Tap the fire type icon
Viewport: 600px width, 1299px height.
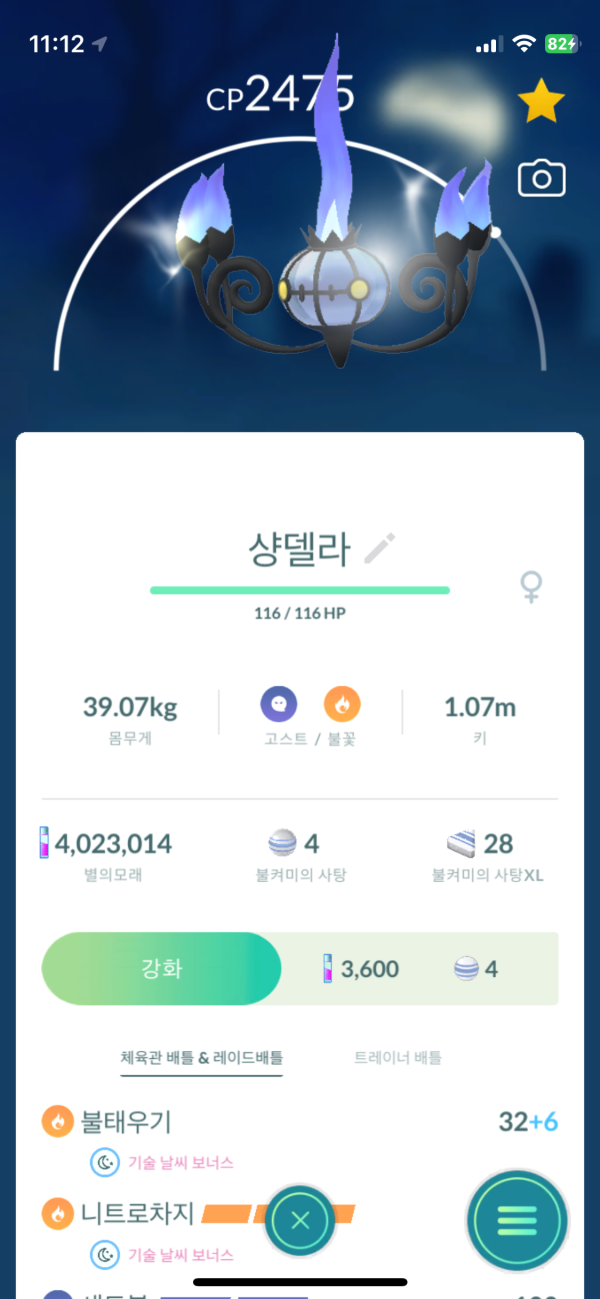342,705
